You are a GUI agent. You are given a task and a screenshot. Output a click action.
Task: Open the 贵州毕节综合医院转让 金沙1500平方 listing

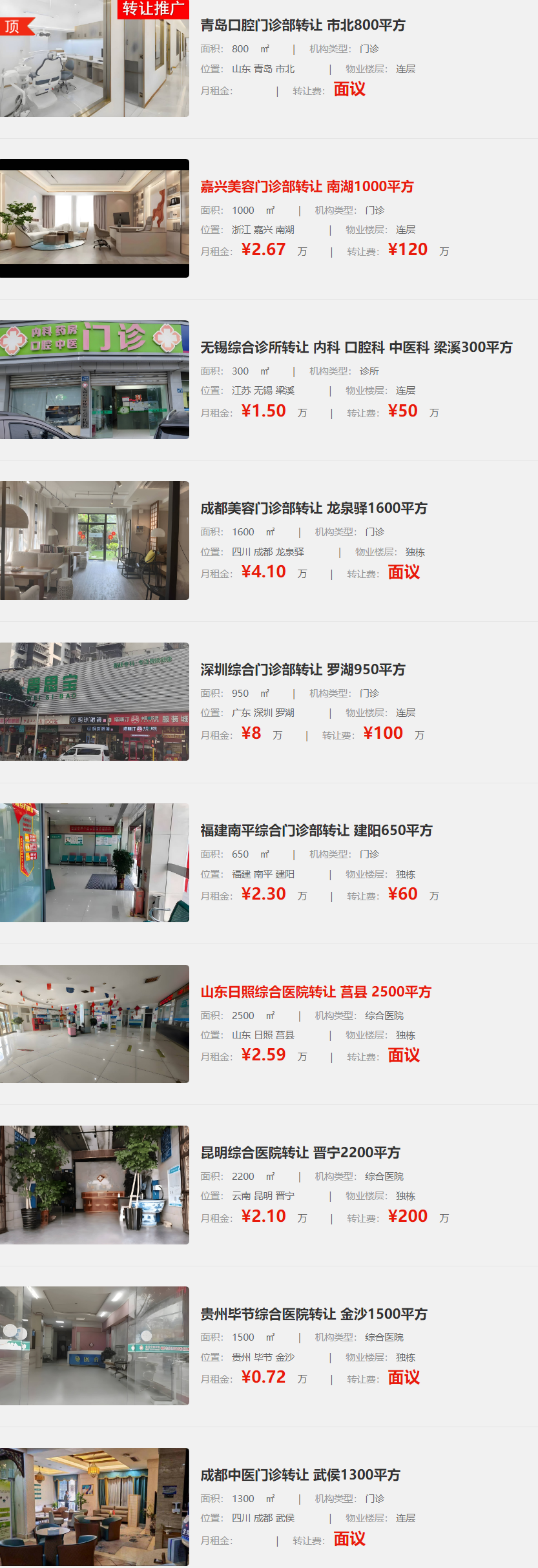[313, 1314]
